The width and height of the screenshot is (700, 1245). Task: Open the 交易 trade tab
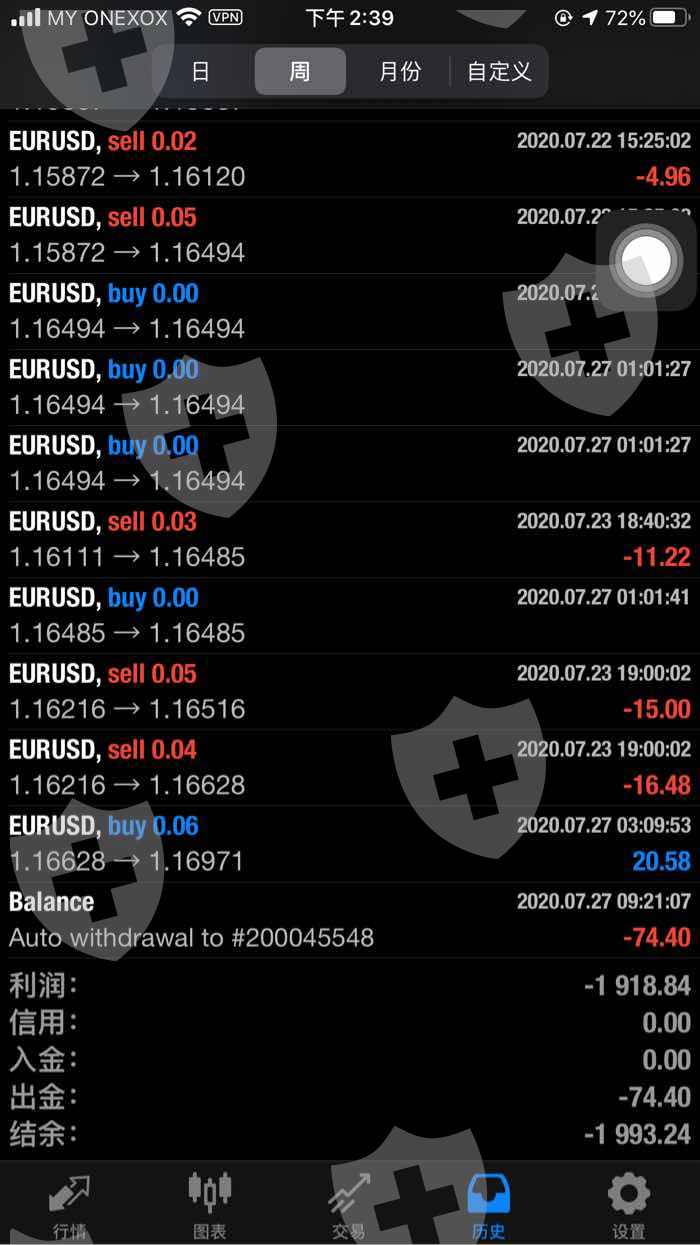point(349,1204)
